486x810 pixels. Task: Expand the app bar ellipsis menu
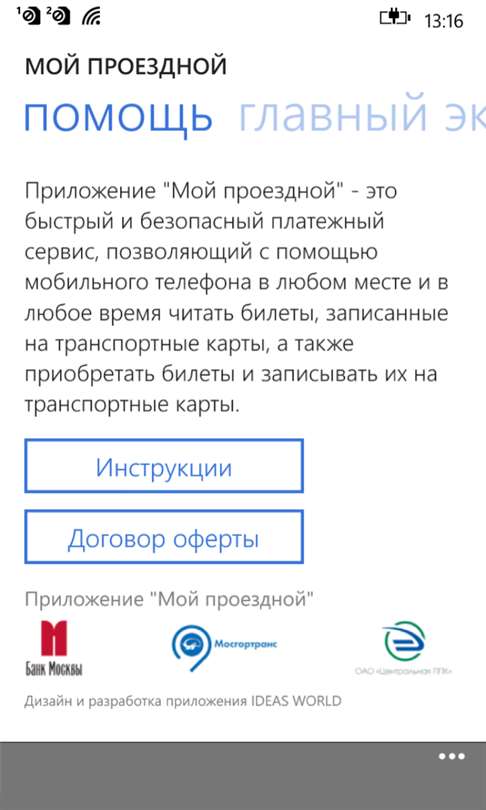452,757
